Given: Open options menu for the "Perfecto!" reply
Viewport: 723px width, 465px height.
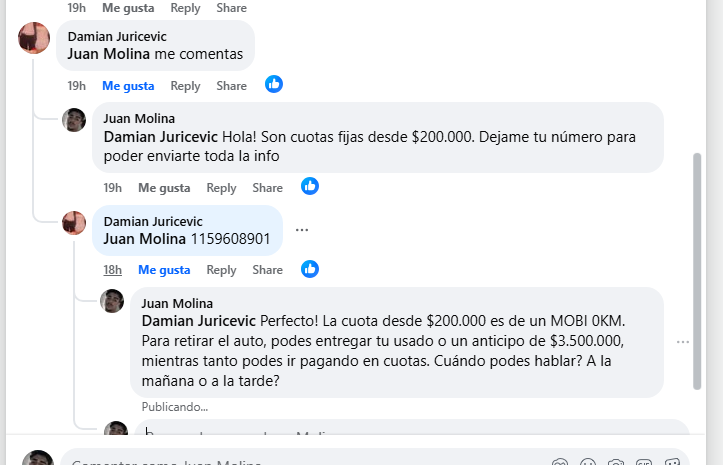Looking at the screenshot, I should 683,342.
